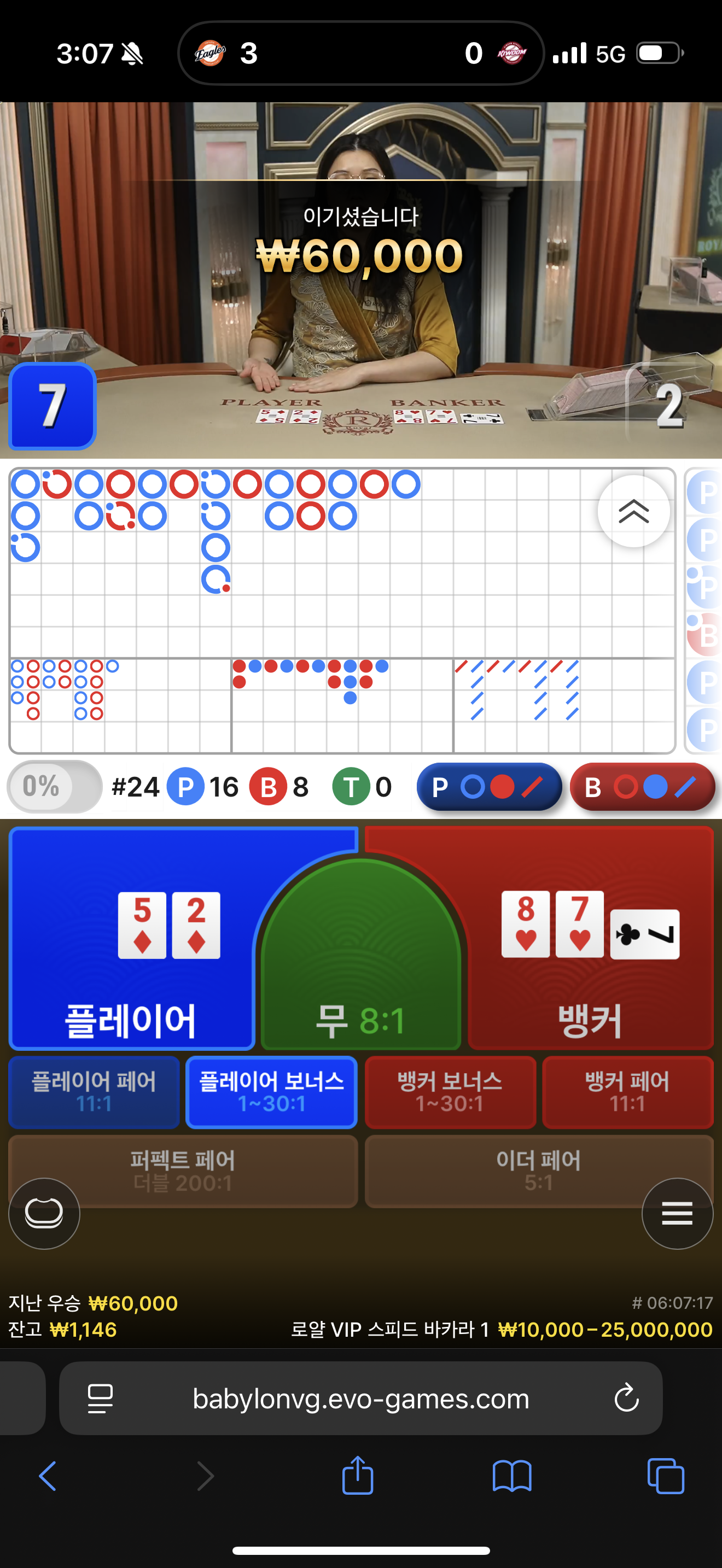Go back in the browser

tap(48, 1476)
